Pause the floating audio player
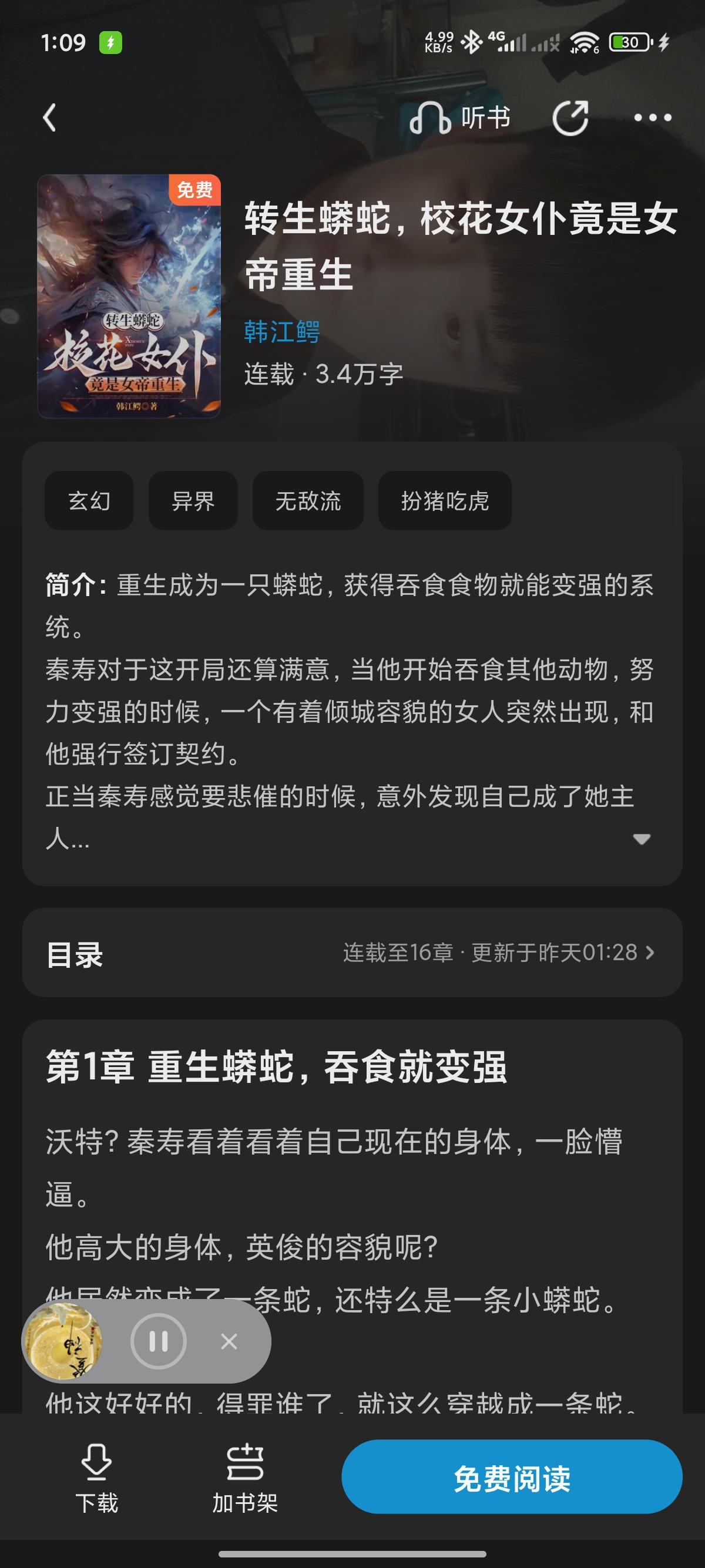The image size is (705, 1568). (158, 1341)
